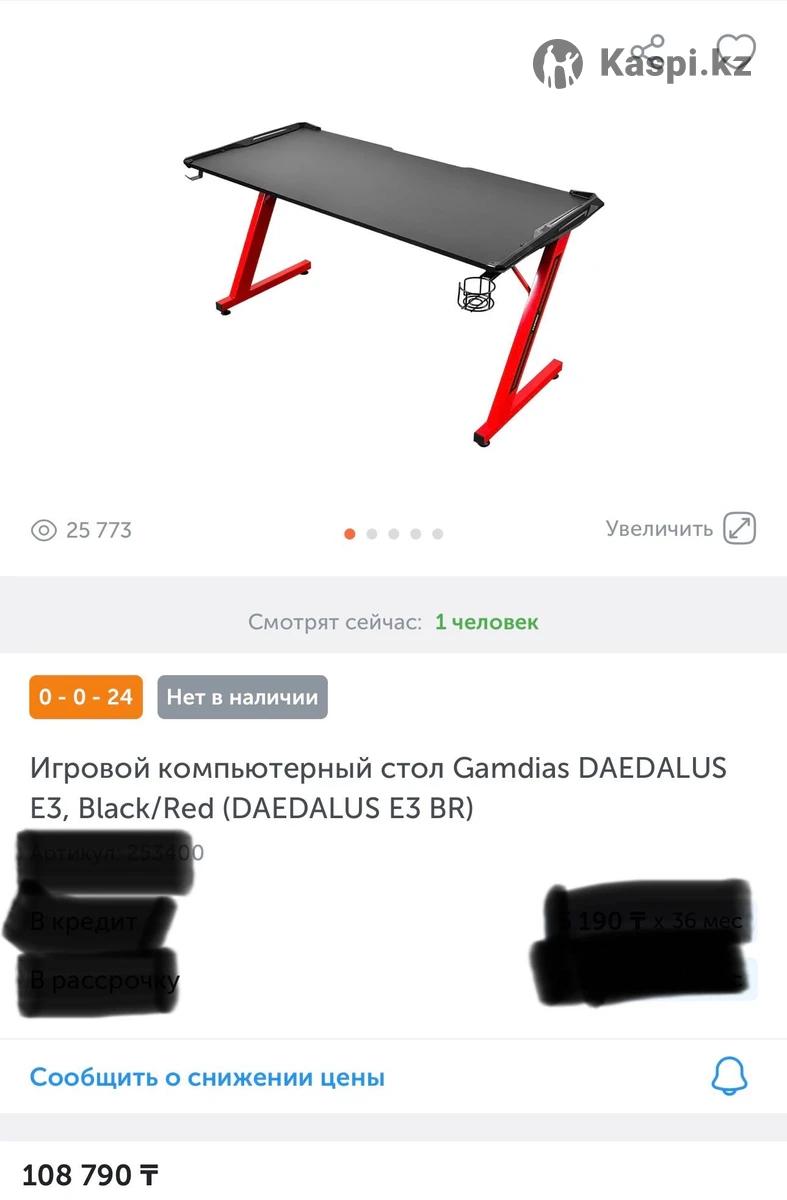
Task: Select Сообщить о снижении цены
Action: pyautogui.click(x=207, y=1077)
